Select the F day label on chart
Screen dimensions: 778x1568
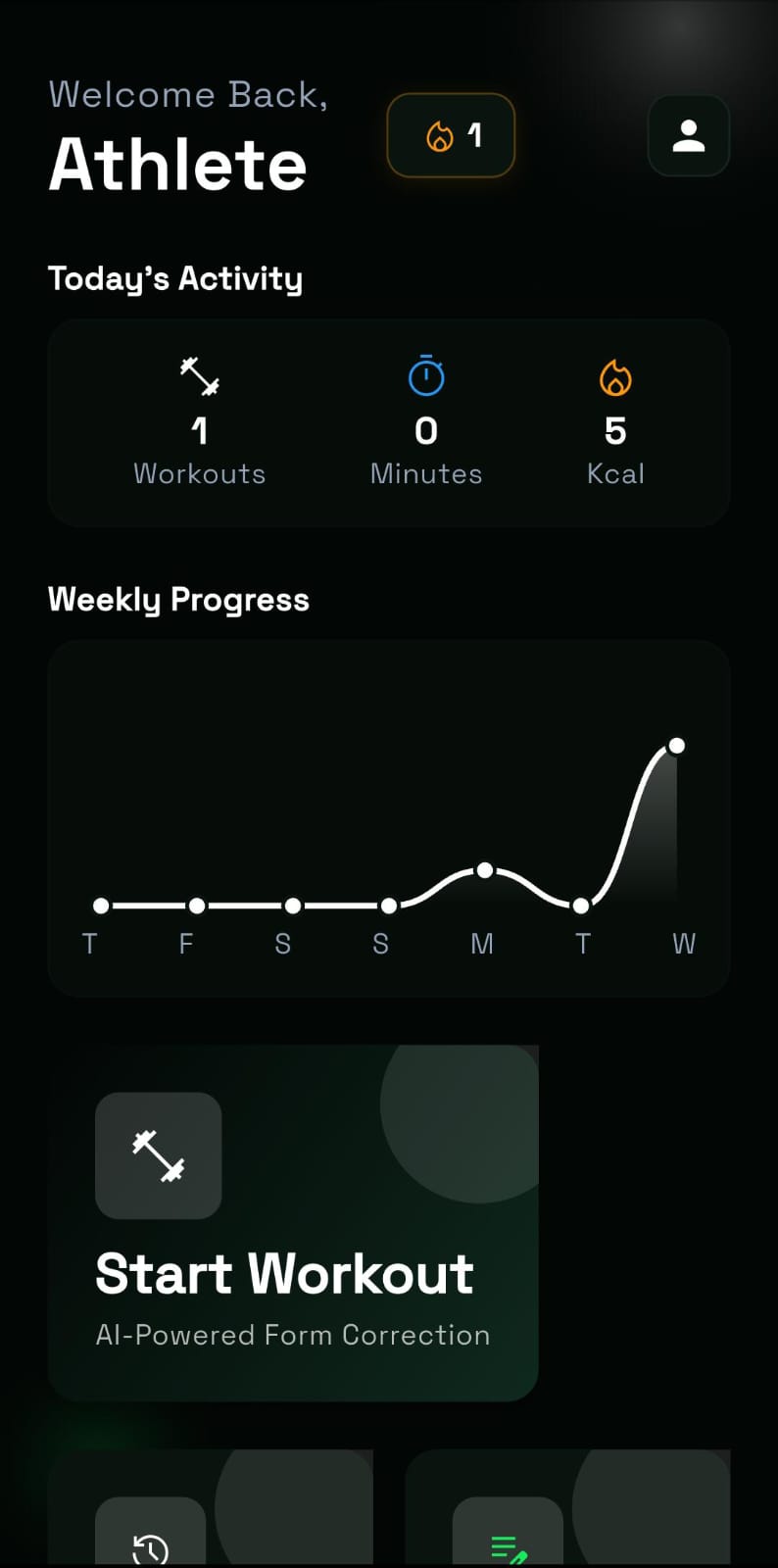185,944
